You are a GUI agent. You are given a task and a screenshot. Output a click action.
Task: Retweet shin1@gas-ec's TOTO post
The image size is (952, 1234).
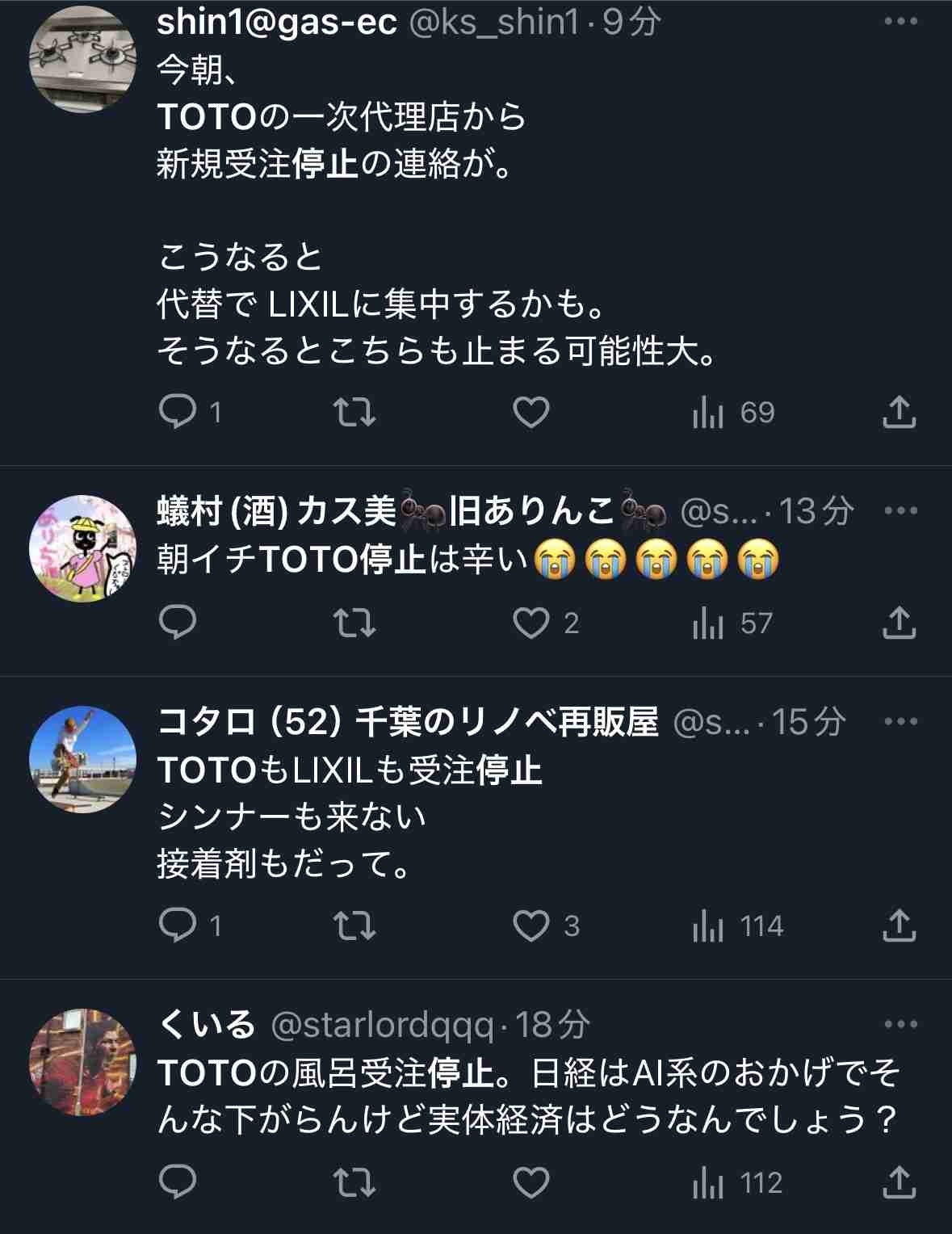[x=354, y=413]
